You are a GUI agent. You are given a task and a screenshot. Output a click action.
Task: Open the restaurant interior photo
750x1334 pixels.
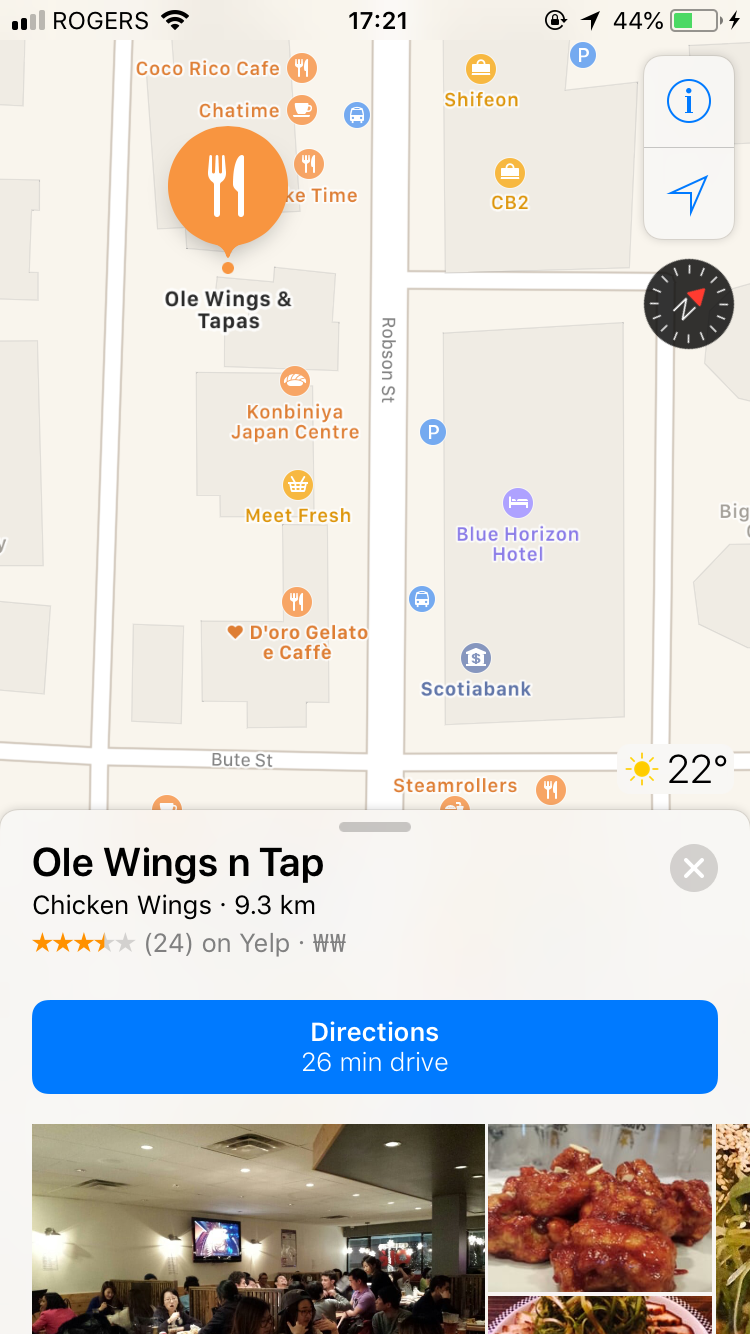[x=258, y=1228]
